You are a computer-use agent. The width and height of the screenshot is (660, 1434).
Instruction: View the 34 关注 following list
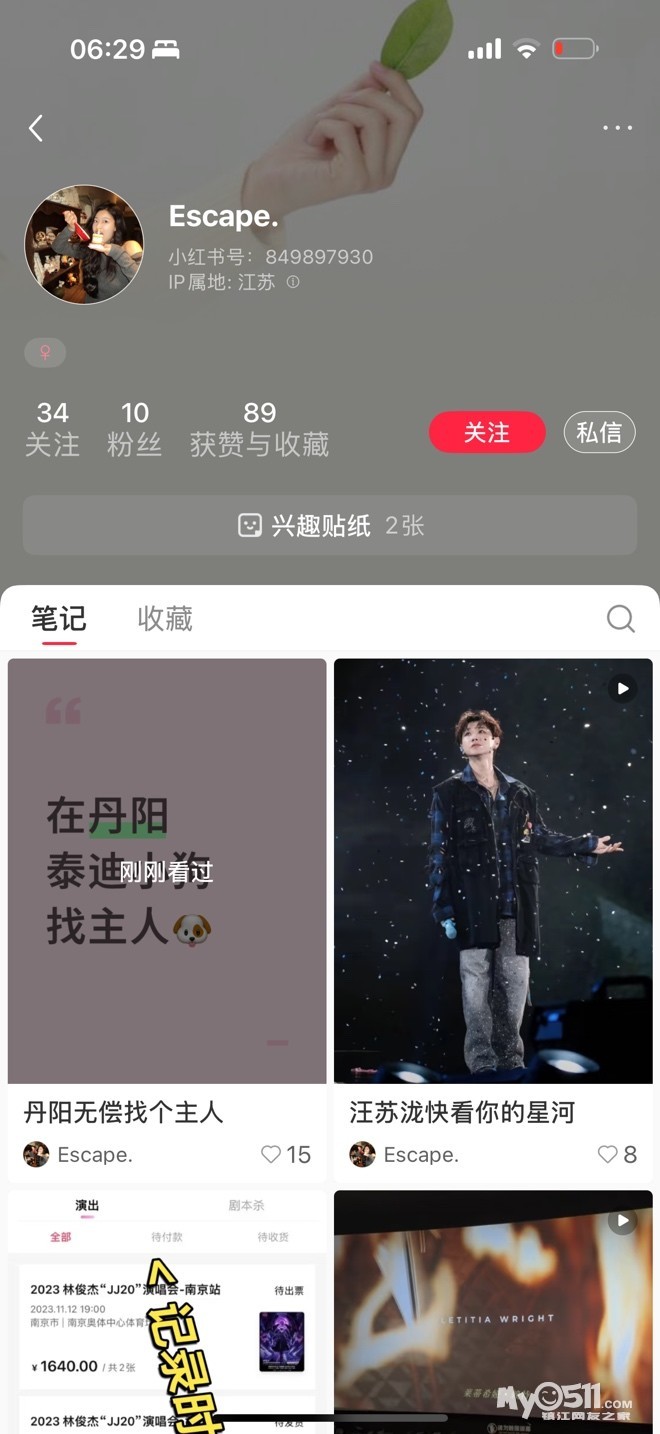click(x=52, y=428)
